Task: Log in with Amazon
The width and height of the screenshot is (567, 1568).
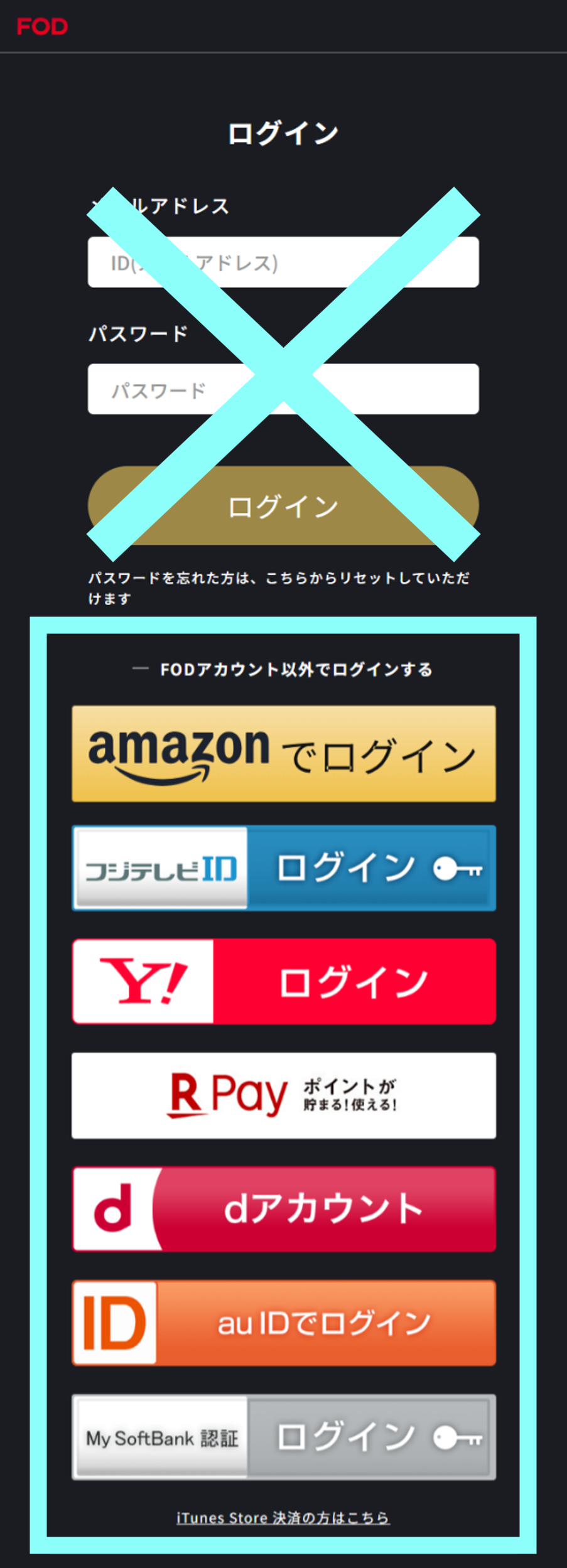Action: (283, 753)
